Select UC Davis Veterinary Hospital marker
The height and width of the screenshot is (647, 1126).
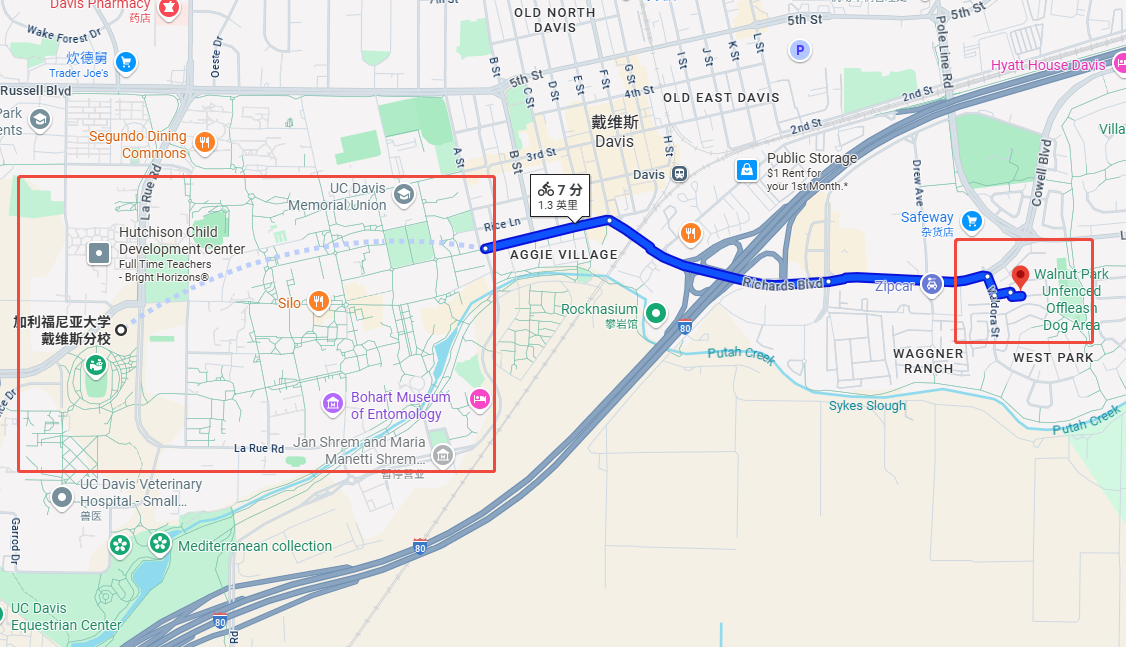click(62, 497)
